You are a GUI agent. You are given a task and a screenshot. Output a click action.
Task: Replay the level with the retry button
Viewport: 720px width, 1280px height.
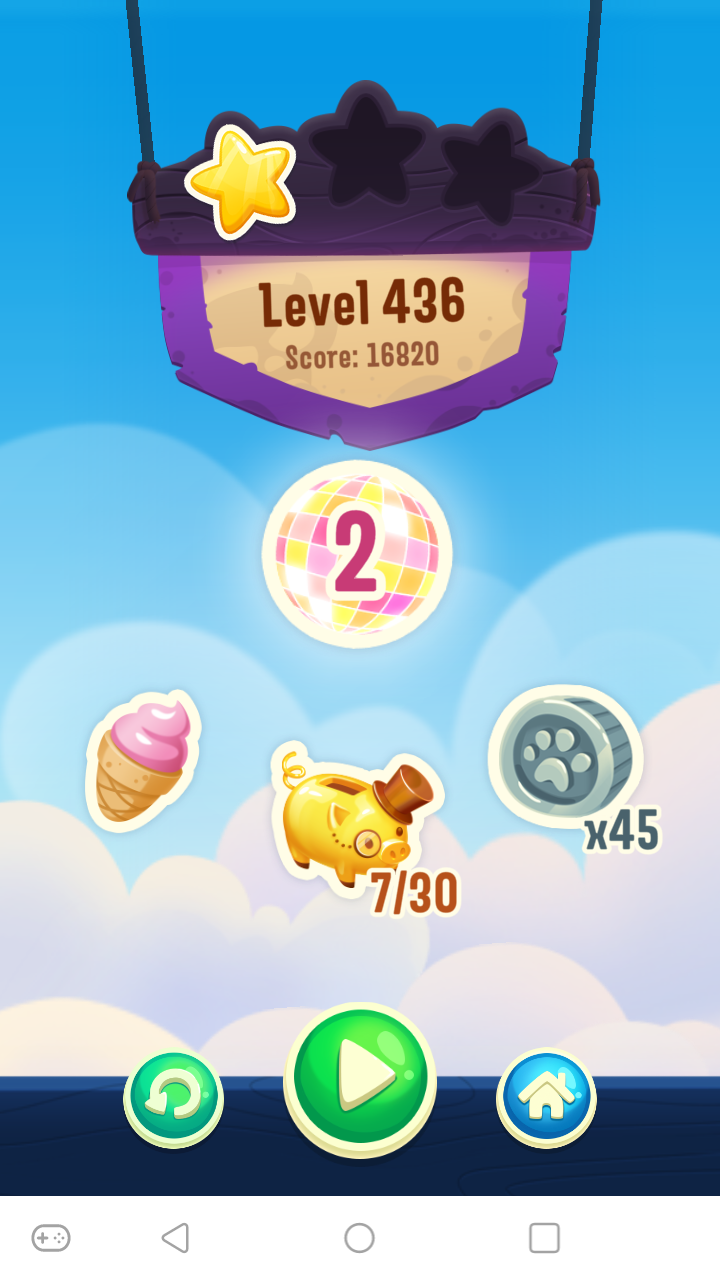(173, 1098)
